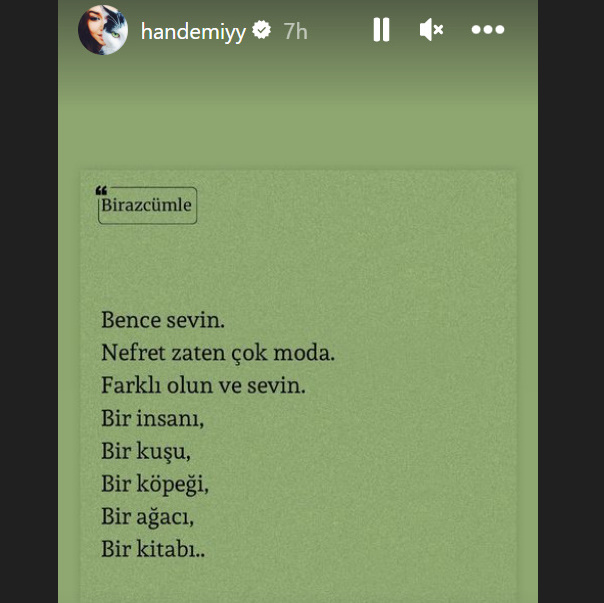The image size is (604, 603).
Task: Open the story overflow menu
Action: [x=487, y=30]
